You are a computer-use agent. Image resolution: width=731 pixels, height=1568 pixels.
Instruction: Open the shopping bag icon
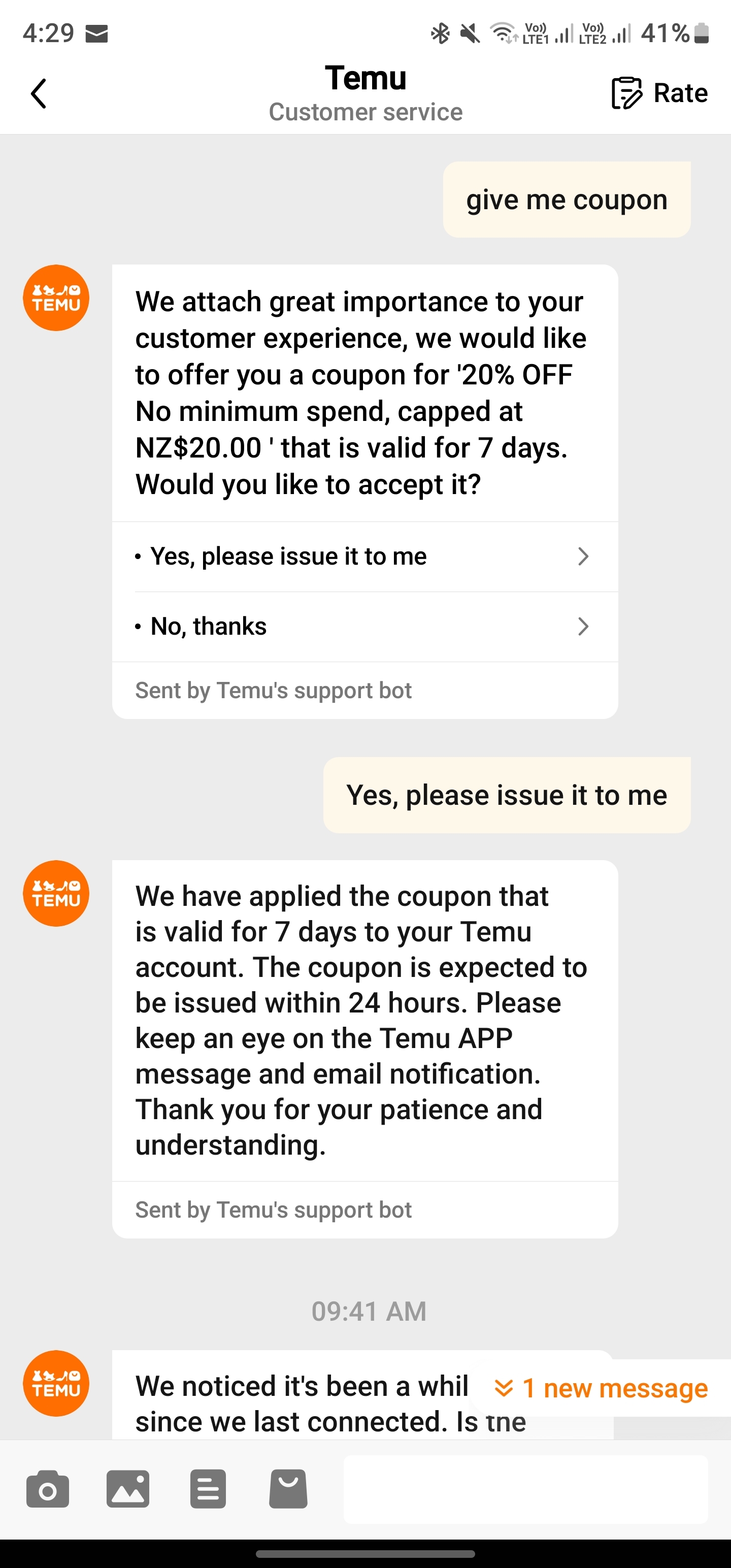point(288,1489)
